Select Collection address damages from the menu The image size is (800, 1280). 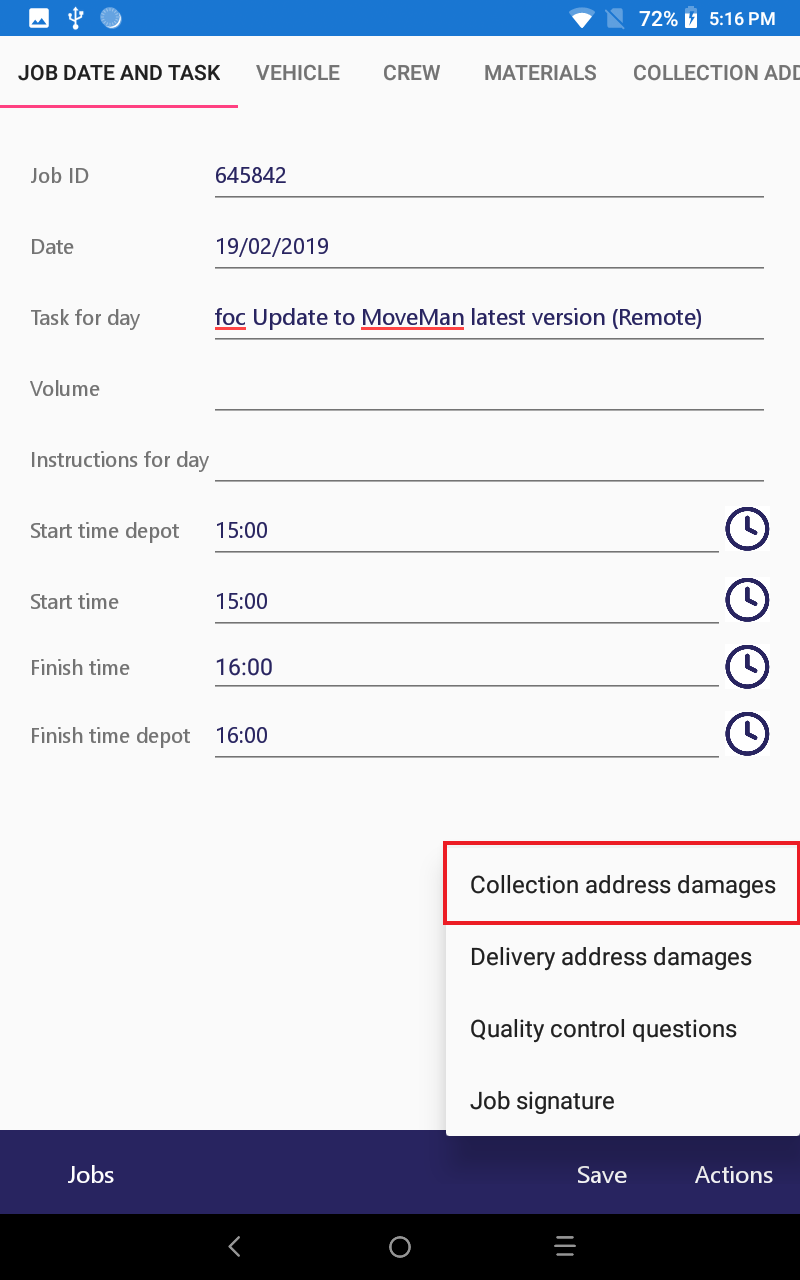[622, 885]
